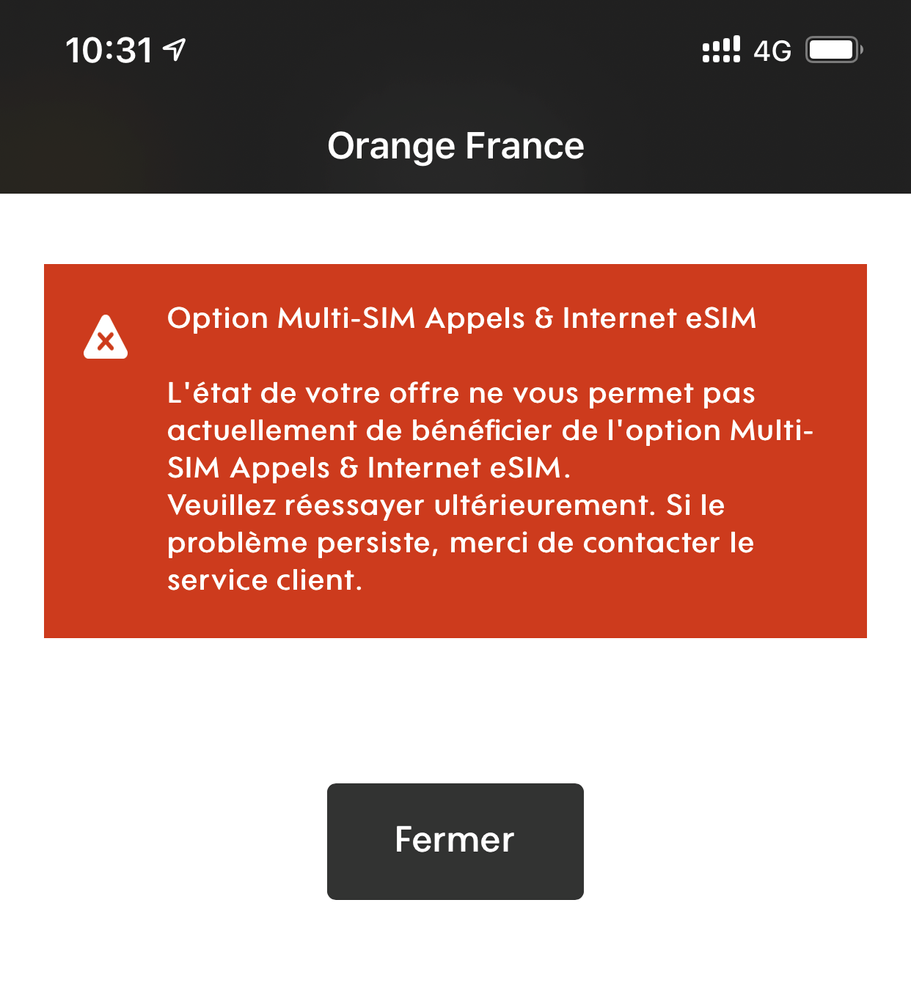
Task: Tap the Orange France header title
Action: pyautogui.click(x=455, y=145)
